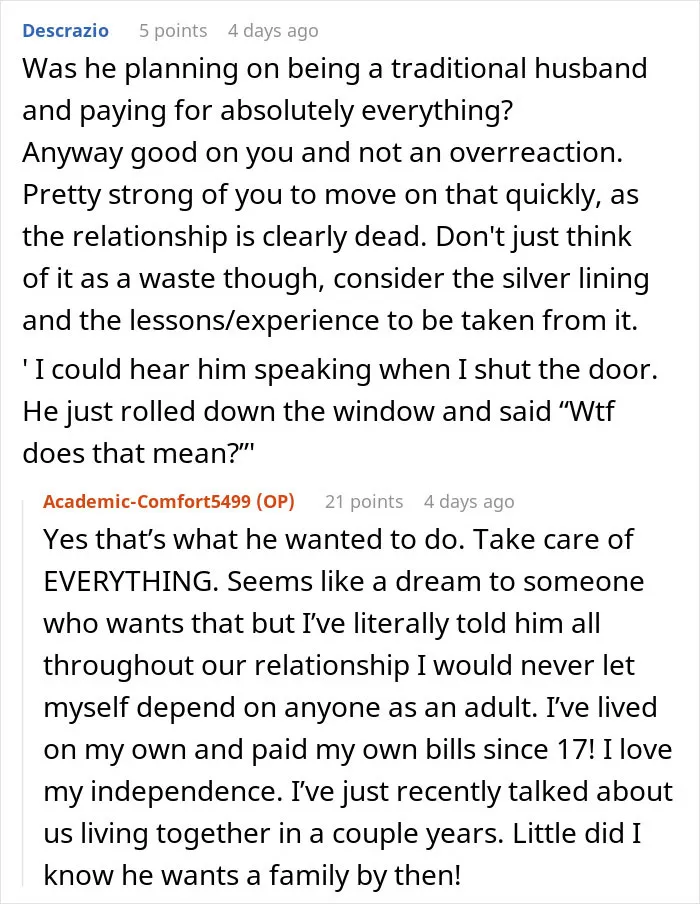Open Descrazio's user profile

click(65, 31)
